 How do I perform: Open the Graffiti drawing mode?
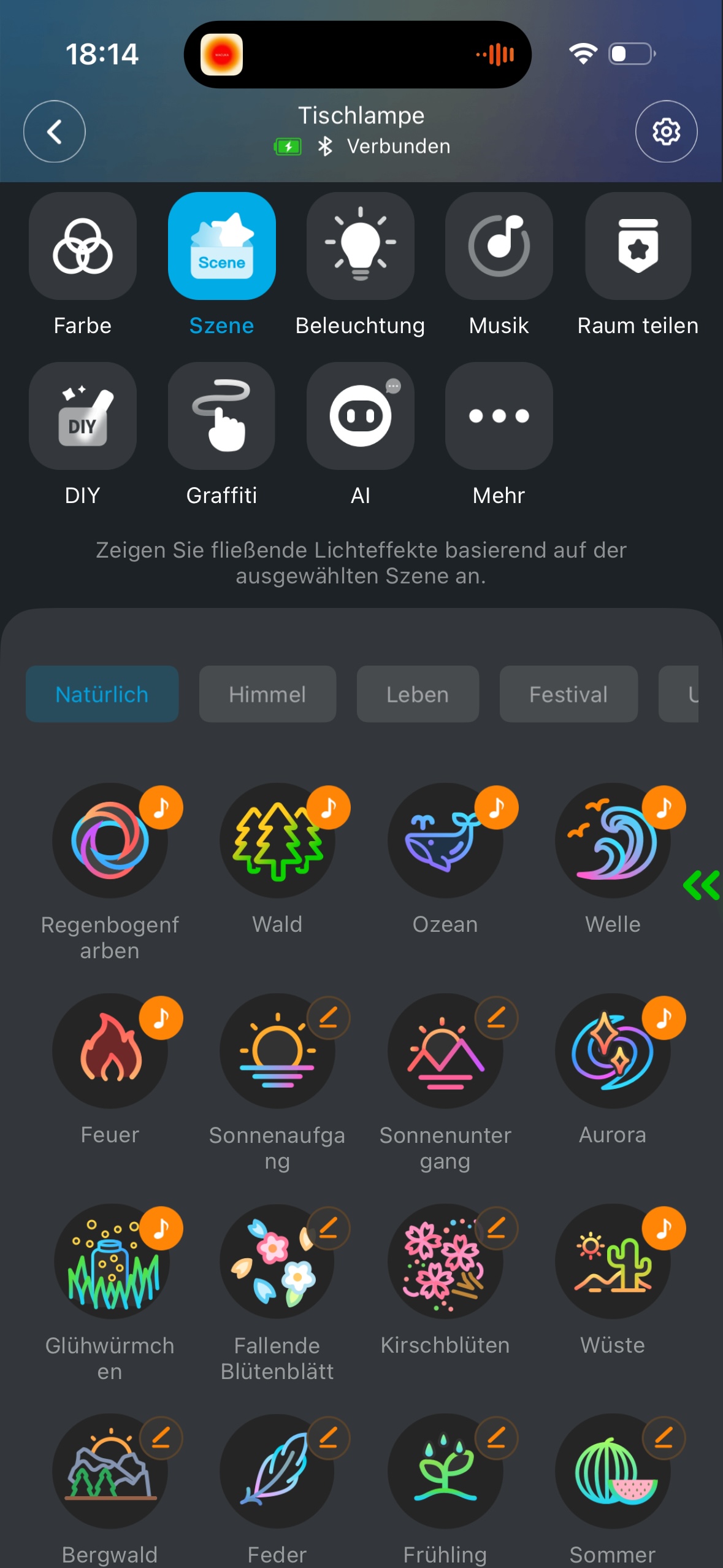(x=221, y=416)
